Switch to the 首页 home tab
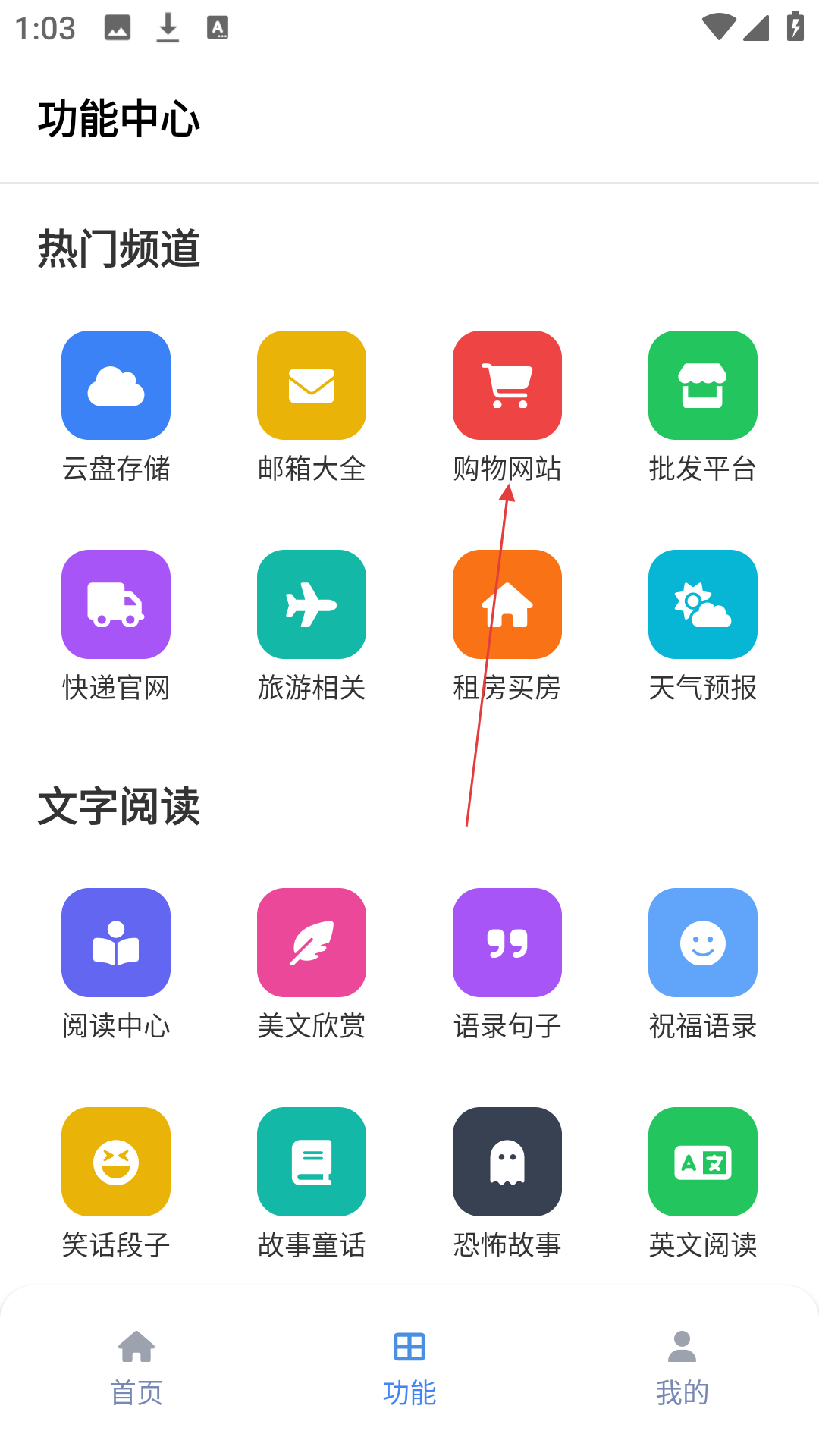This screenshot has width=819, height=1456. [x=136, y=1369]
